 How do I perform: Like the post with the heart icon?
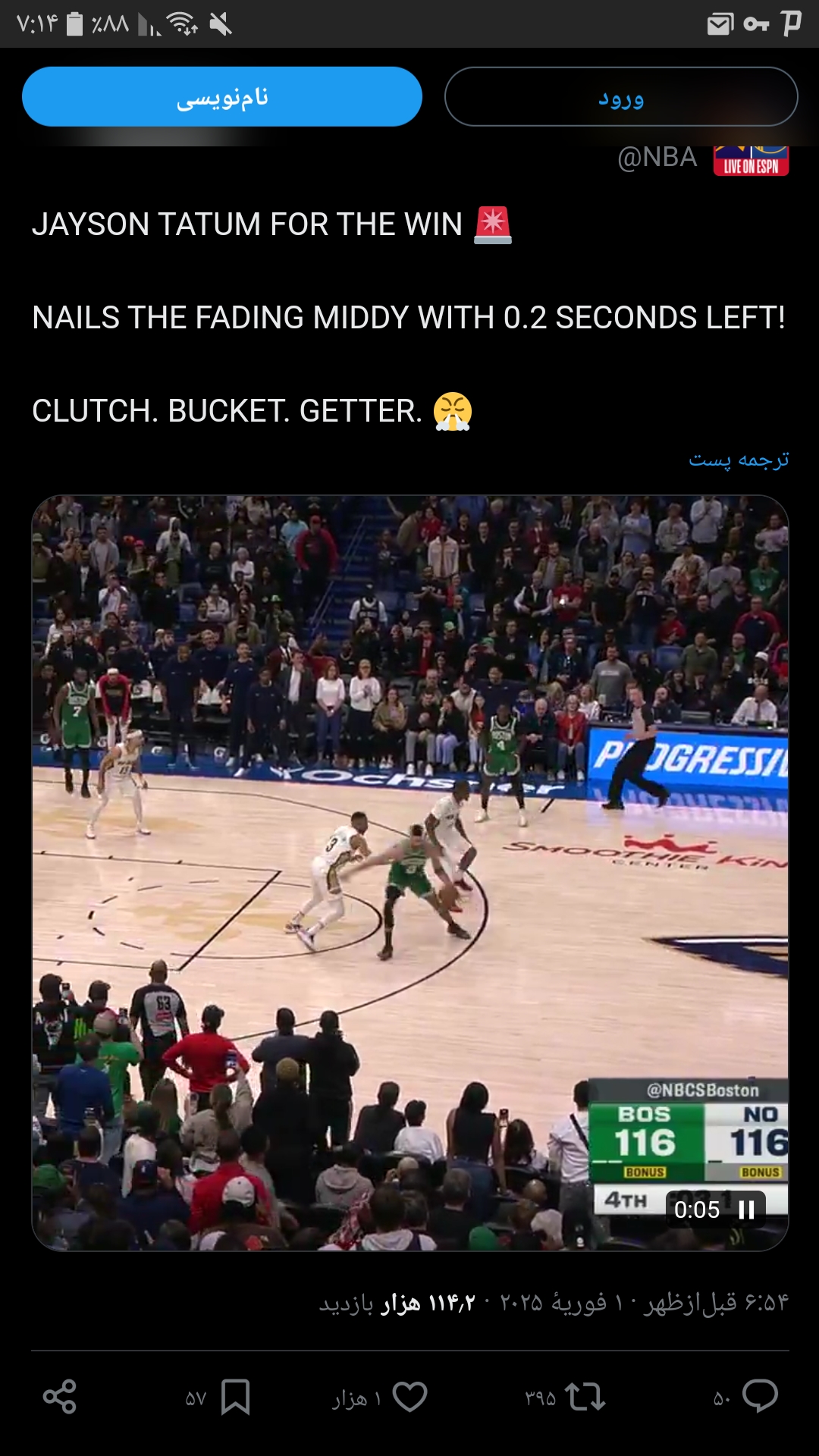(410, 1397)
